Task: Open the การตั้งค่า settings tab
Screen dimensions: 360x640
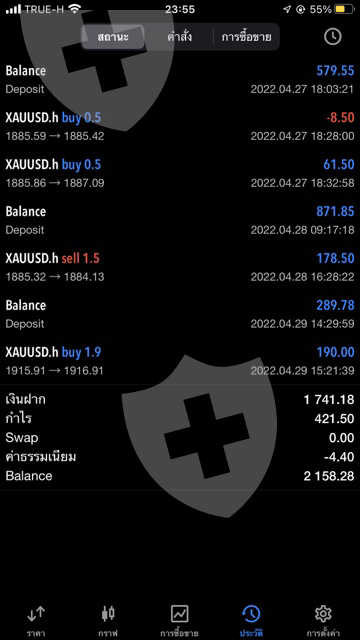Action: [x=323, y=620]
